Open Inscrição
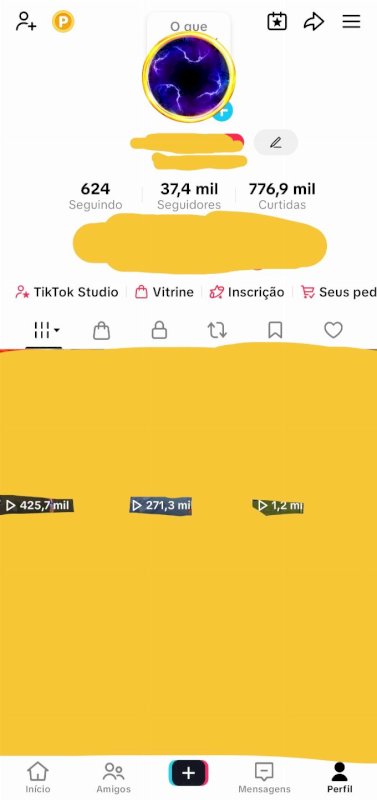The height and width of the screenshot is (800, 377). coord(247,292)
